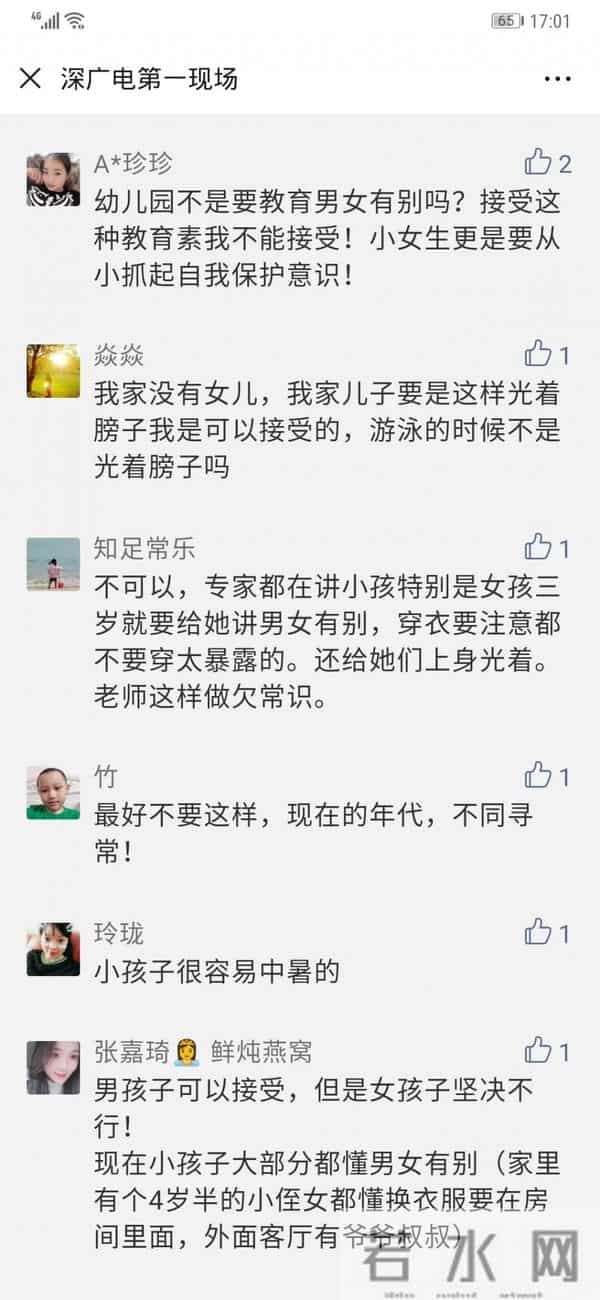
Task: Like the comment from 知足常乐
Action: (539, 546)
